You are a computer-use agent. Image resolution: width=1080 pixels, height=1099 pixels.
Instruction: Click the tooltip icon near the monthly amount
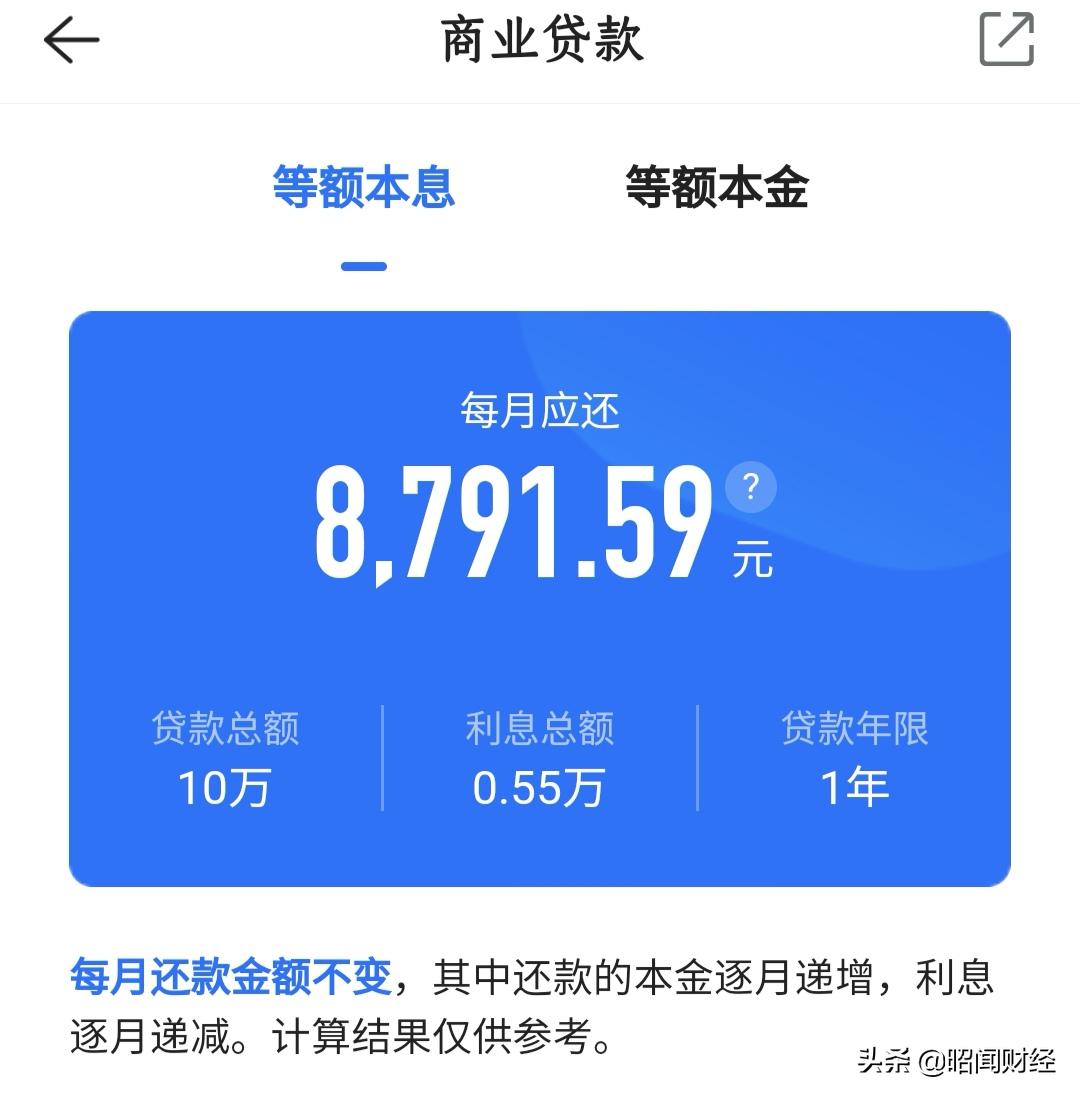click(748, 487)
